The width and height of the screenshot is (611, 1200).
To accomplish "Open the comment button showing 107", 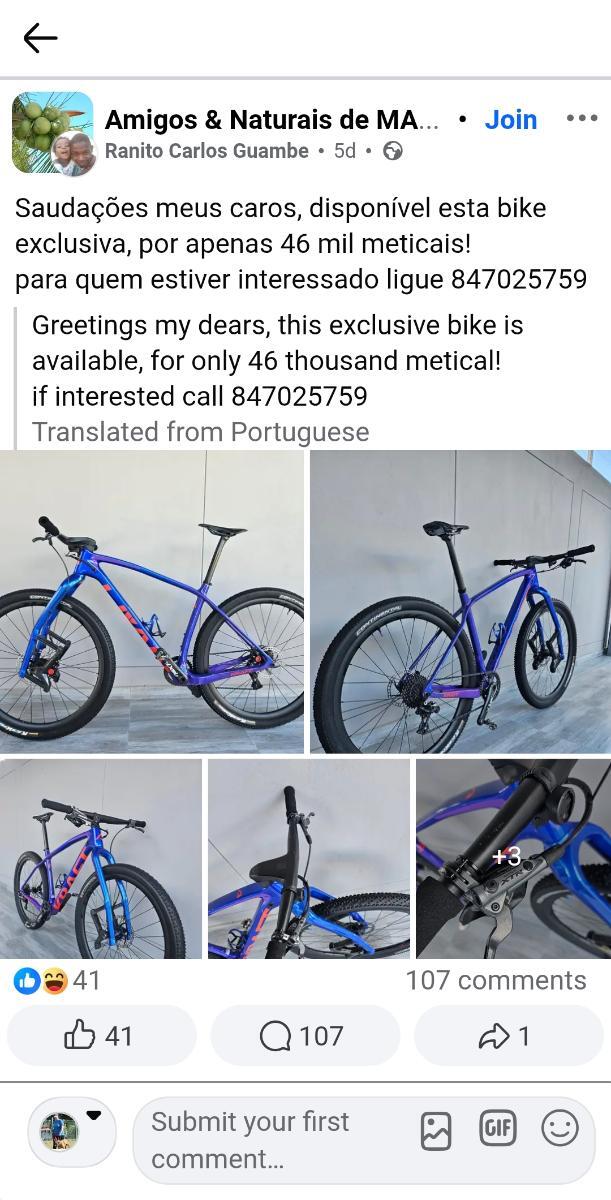I will coord(304,1036).
